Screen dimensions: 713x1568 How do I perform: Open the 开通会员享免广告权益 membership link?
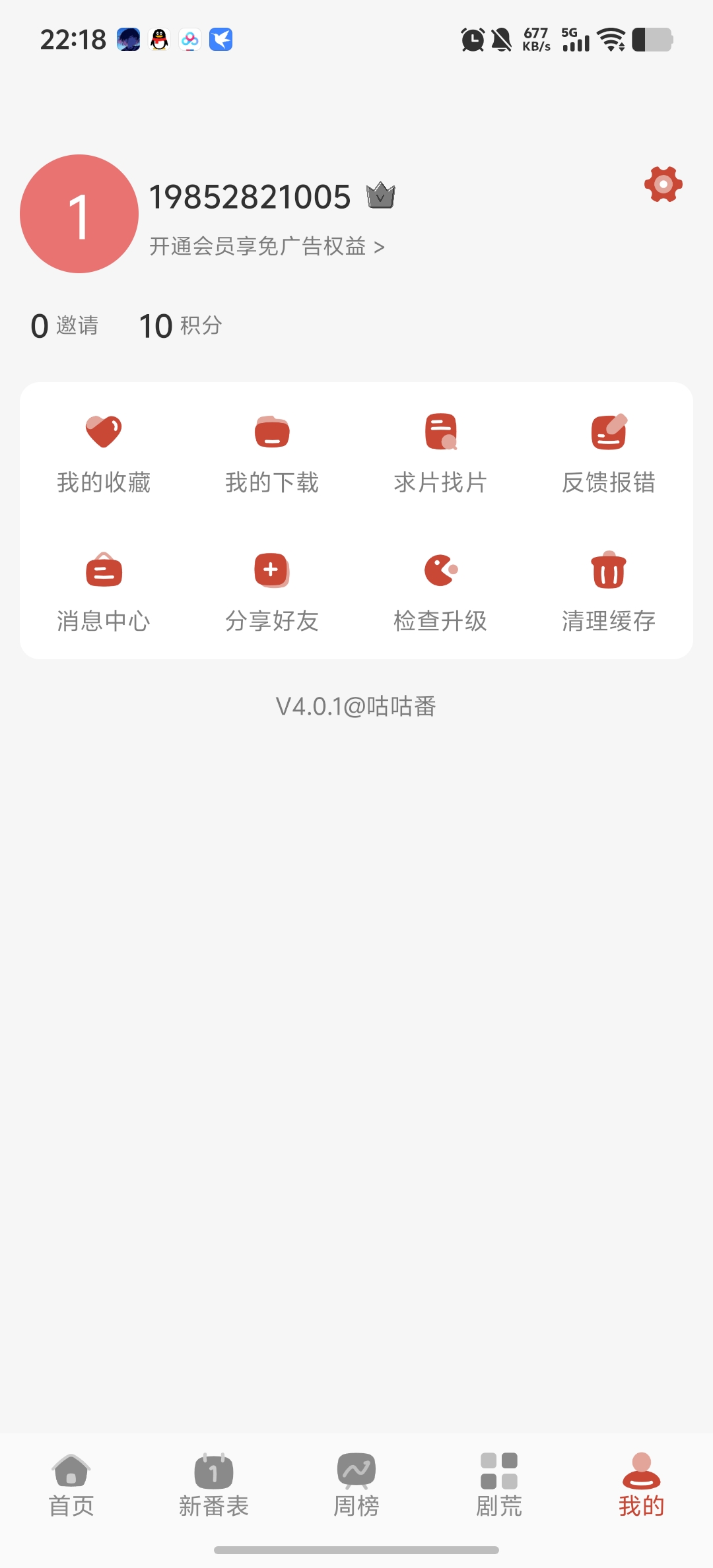click(x=267, y=246)
